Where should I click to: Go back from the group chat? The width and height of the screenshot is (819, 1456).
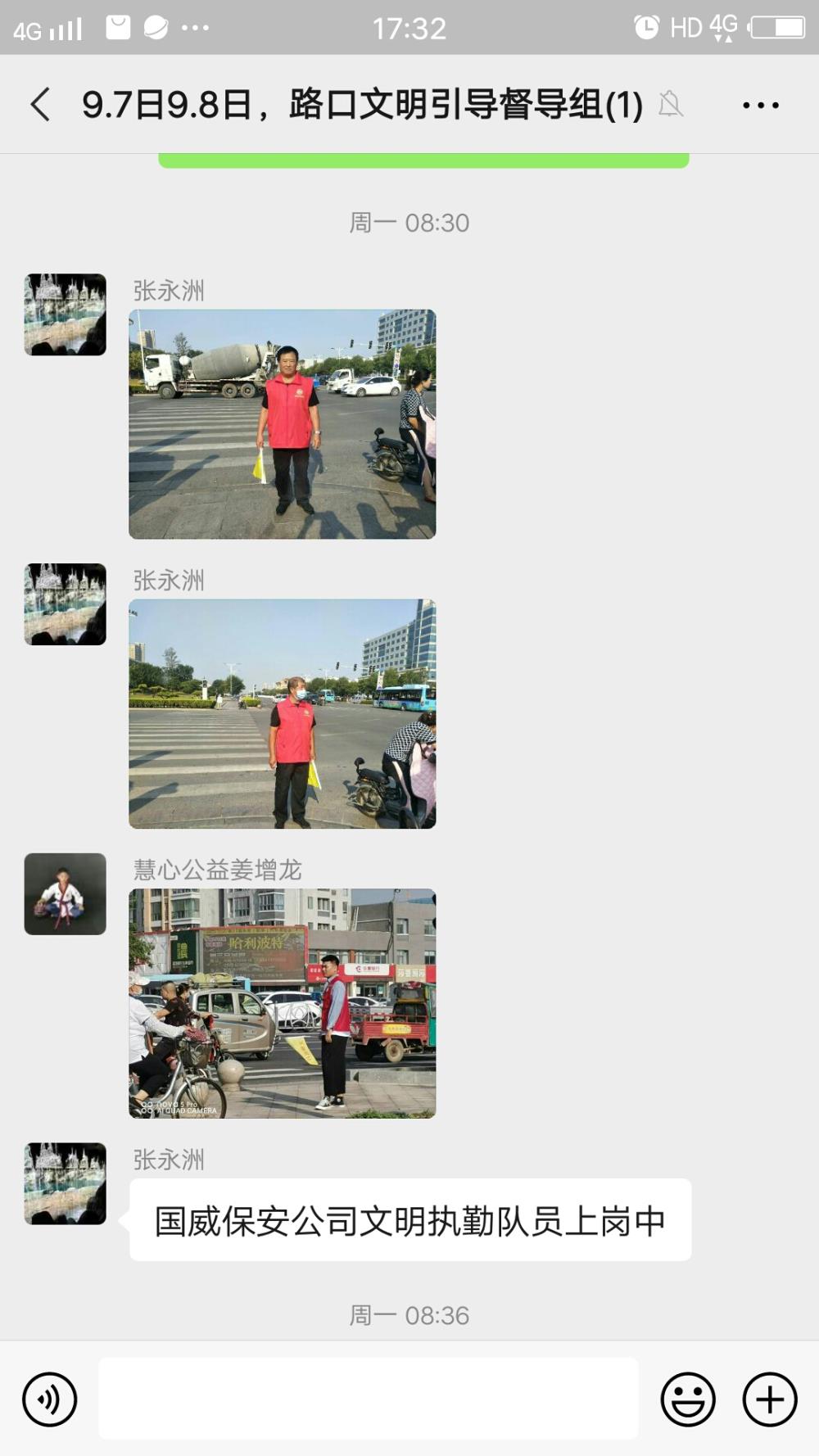(40, 105)
